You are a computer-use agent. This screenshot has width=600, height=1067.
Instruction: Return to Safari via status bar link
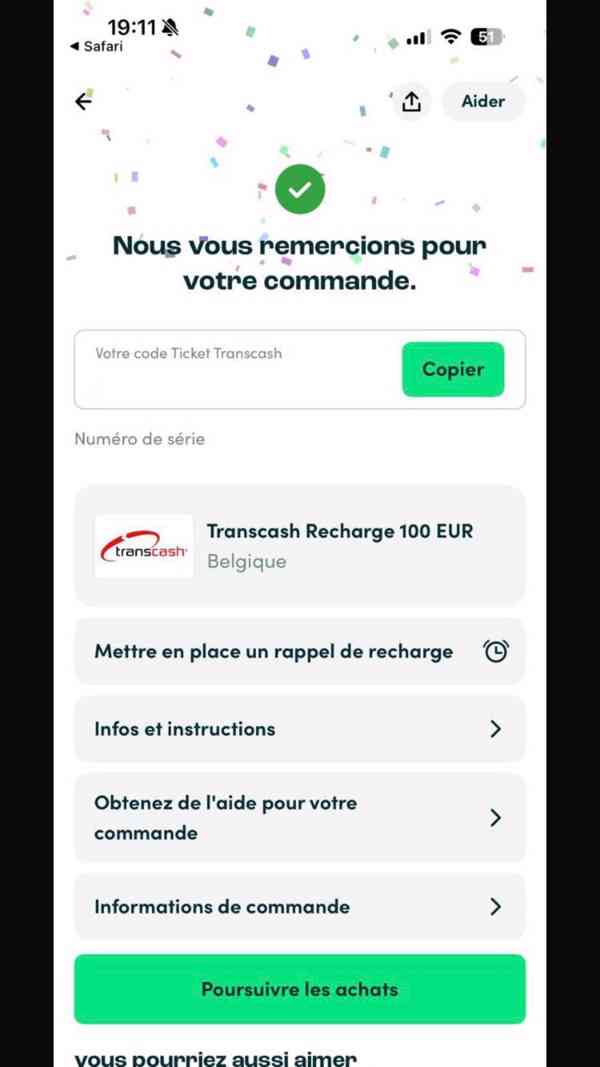[x=96, y=47]
